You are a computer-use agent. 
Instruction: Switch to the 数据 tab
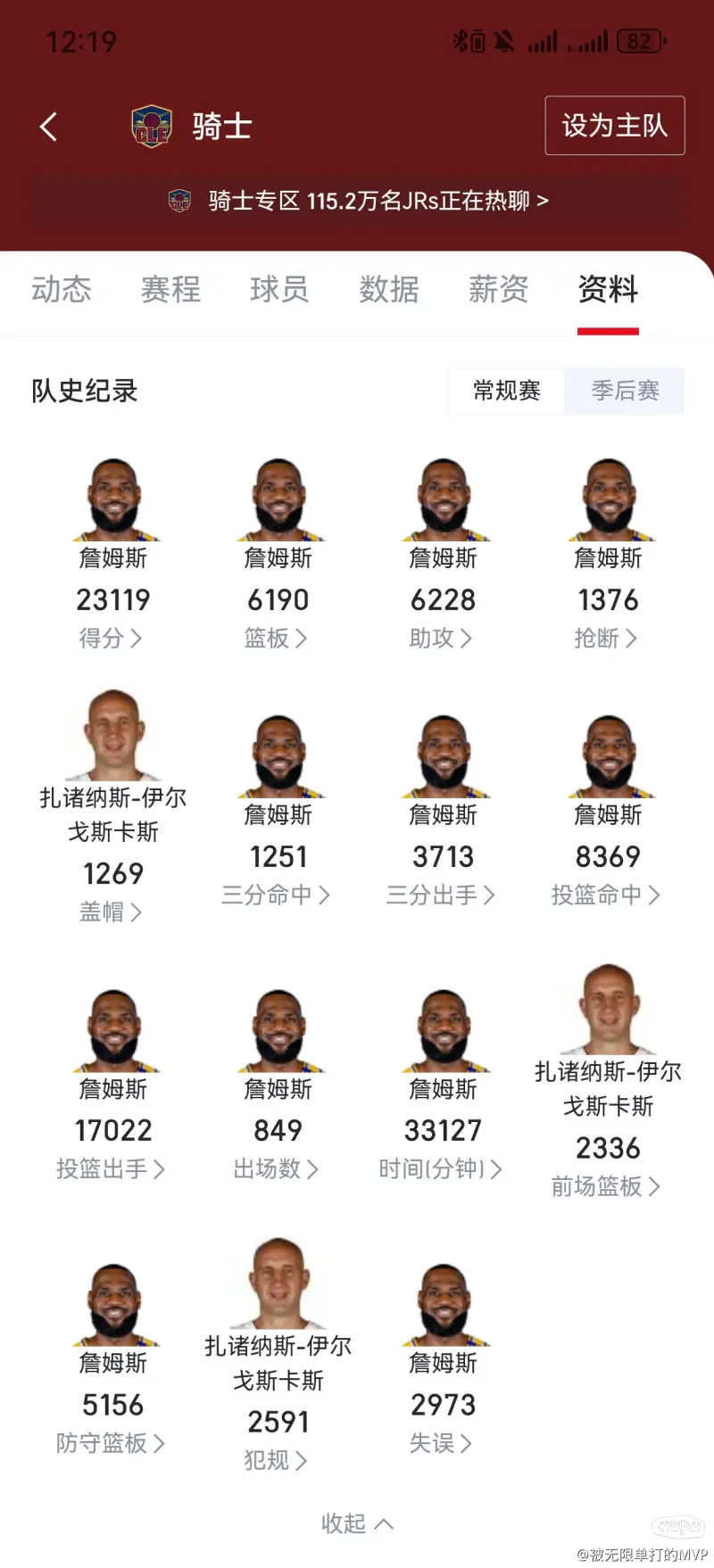[x=389, y=290]
